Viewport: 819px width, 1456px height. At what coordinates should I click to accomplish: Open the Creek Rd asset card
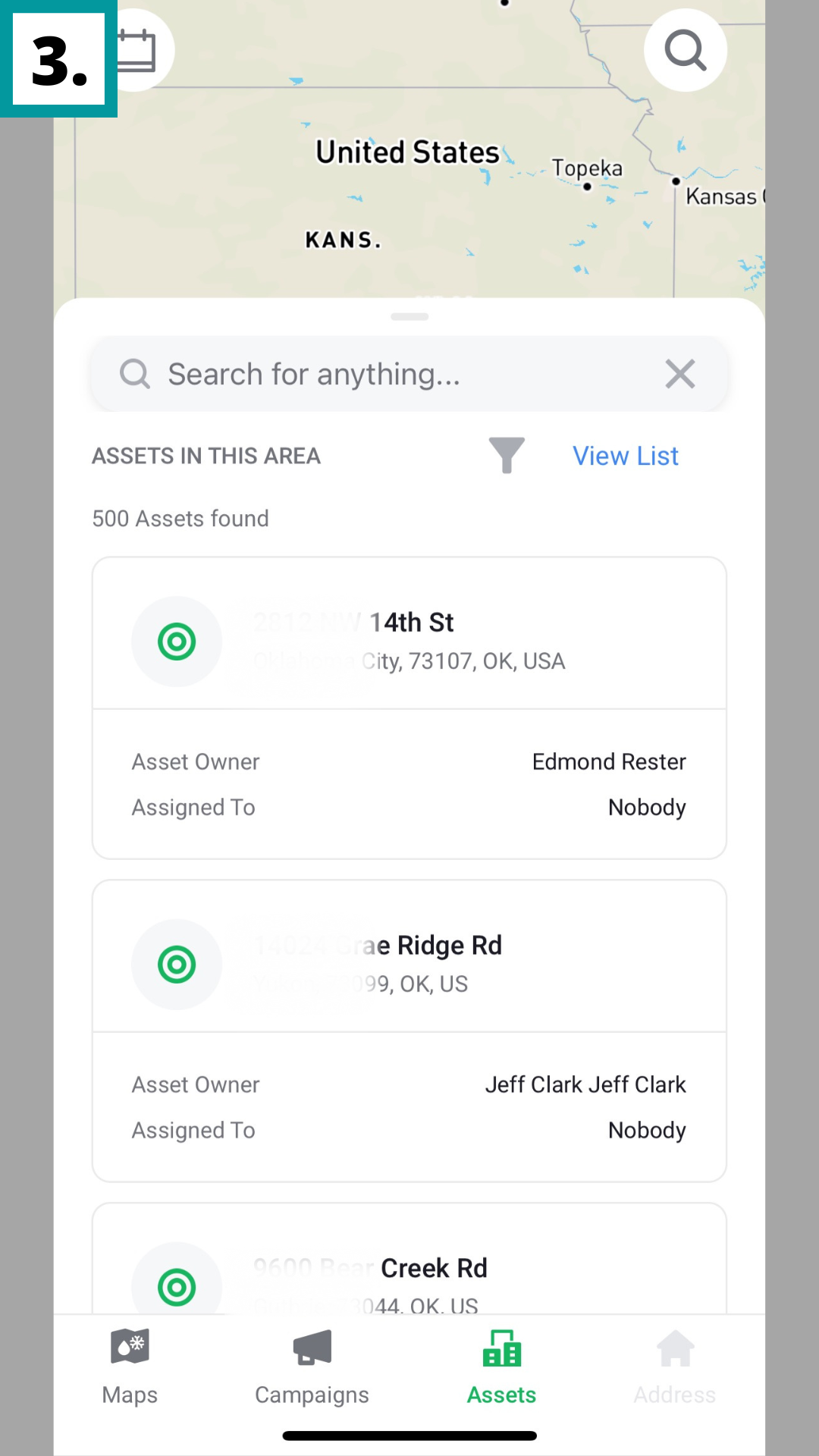coord(409,1274)
